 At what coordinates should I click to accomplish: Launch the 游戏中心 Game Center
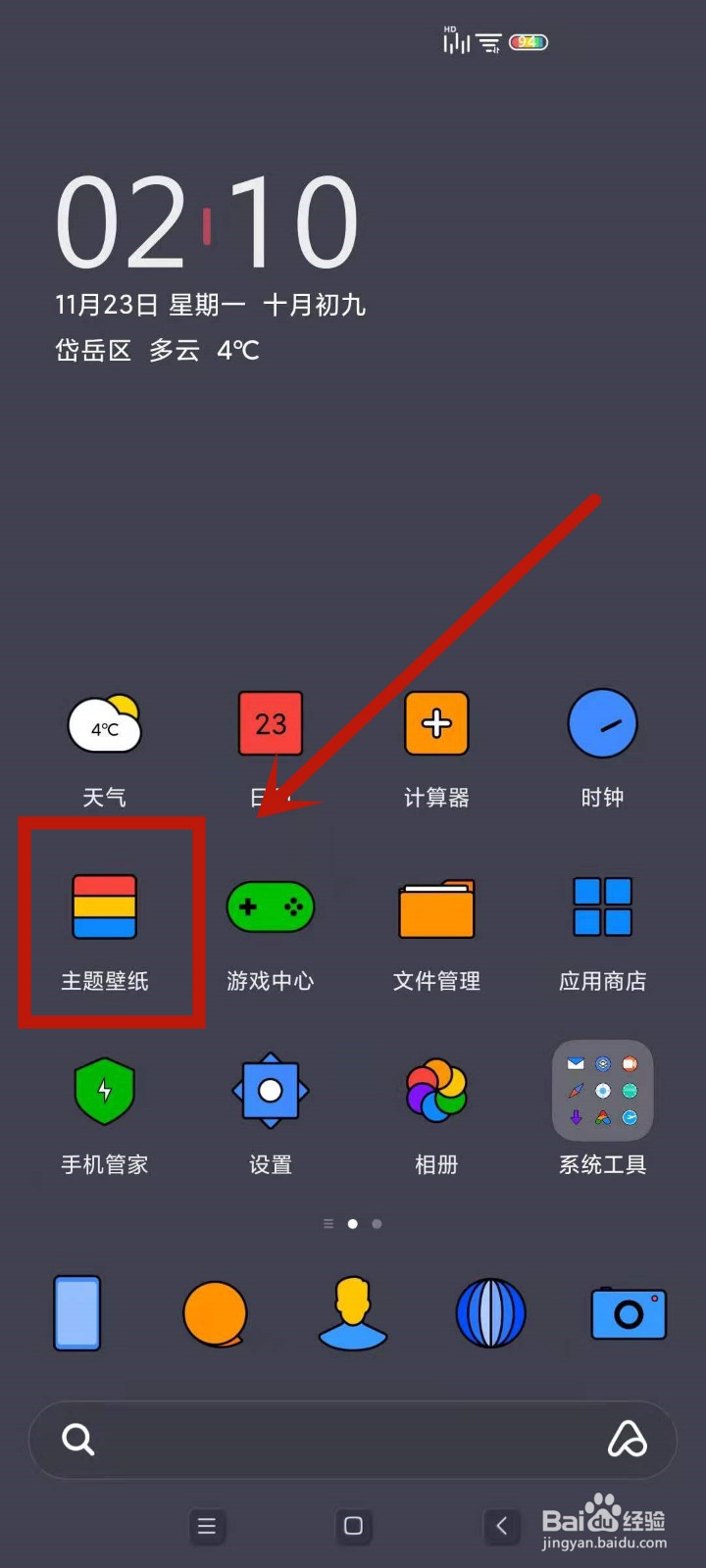(x=270, y=906)
